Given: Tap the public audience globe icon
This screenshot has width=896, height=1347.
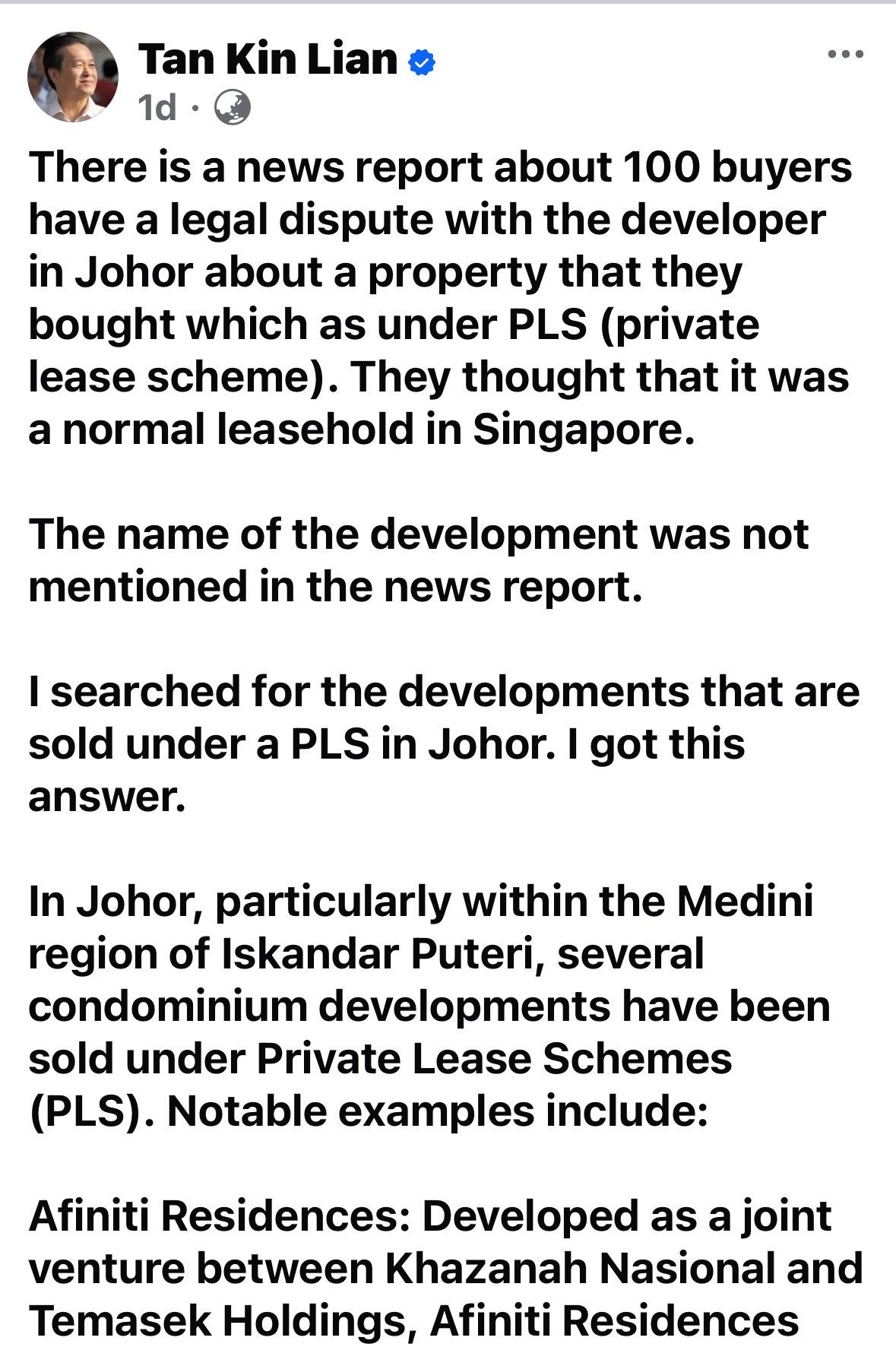Looking at the screenshot, I should click(x=232, y=107).
